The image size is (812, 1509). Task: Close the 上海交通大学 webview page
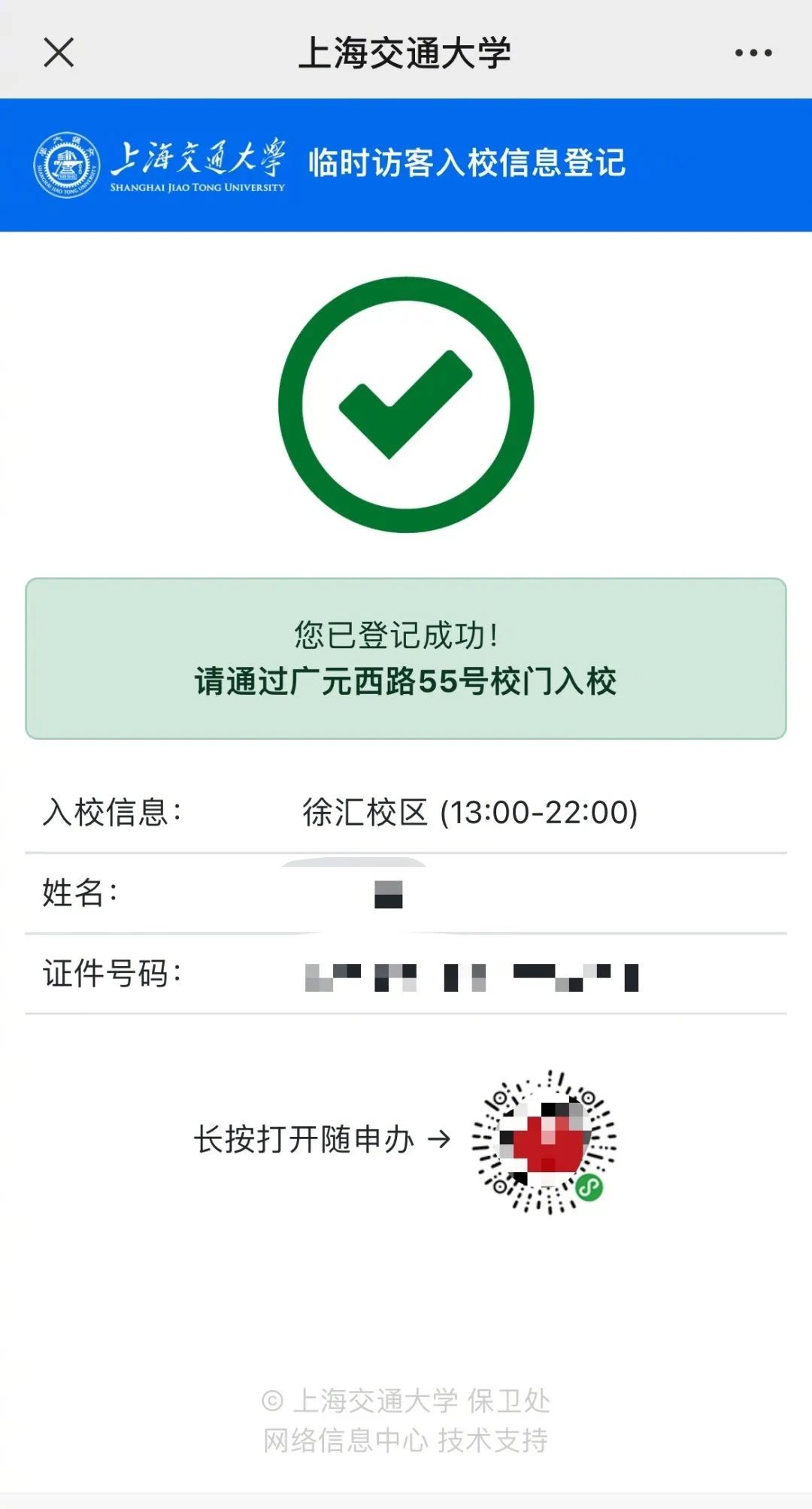[59, 53]
